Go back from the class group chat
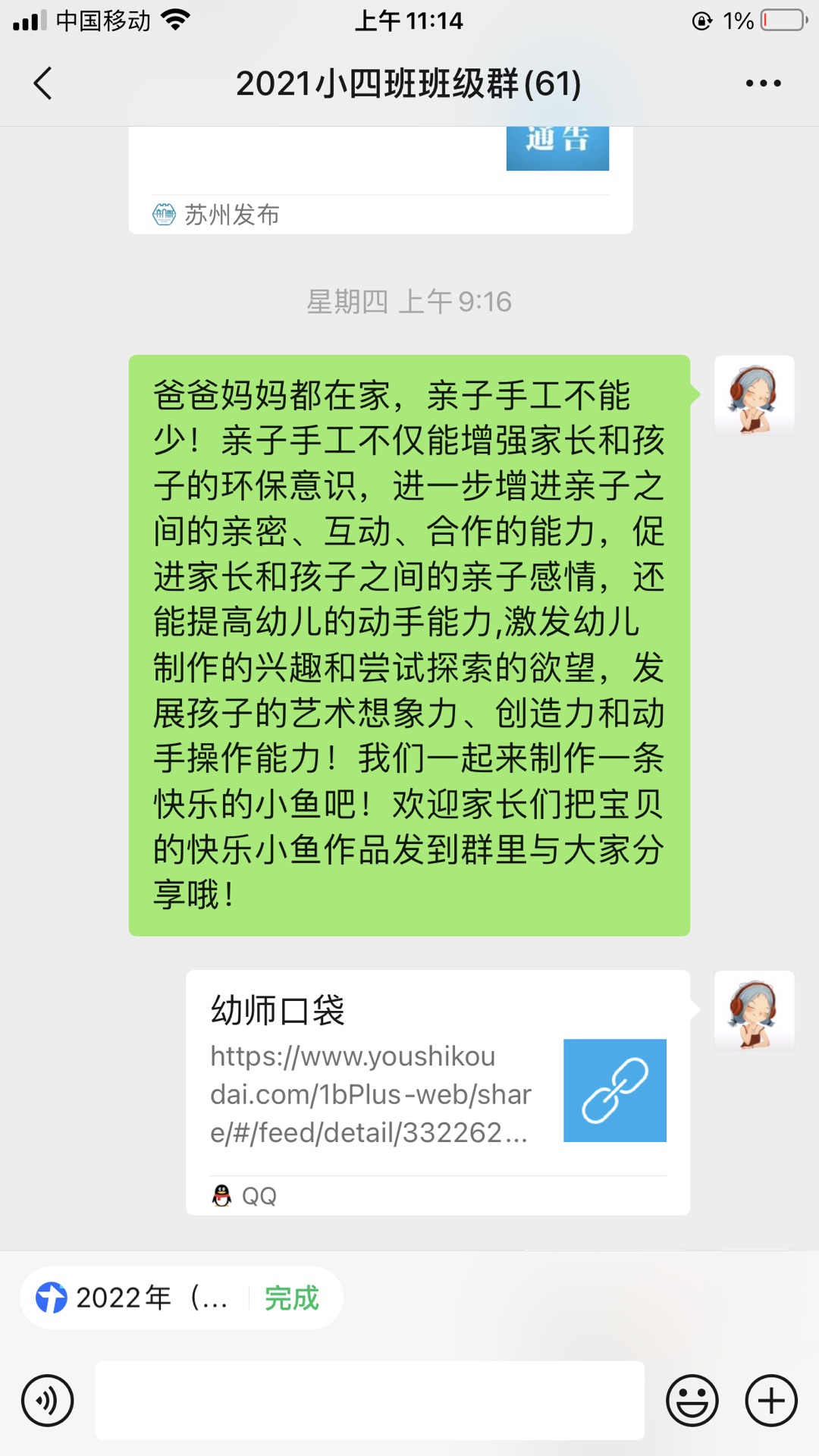The height and width of the screenshot is (1456, 819). (x=43, y=83)
